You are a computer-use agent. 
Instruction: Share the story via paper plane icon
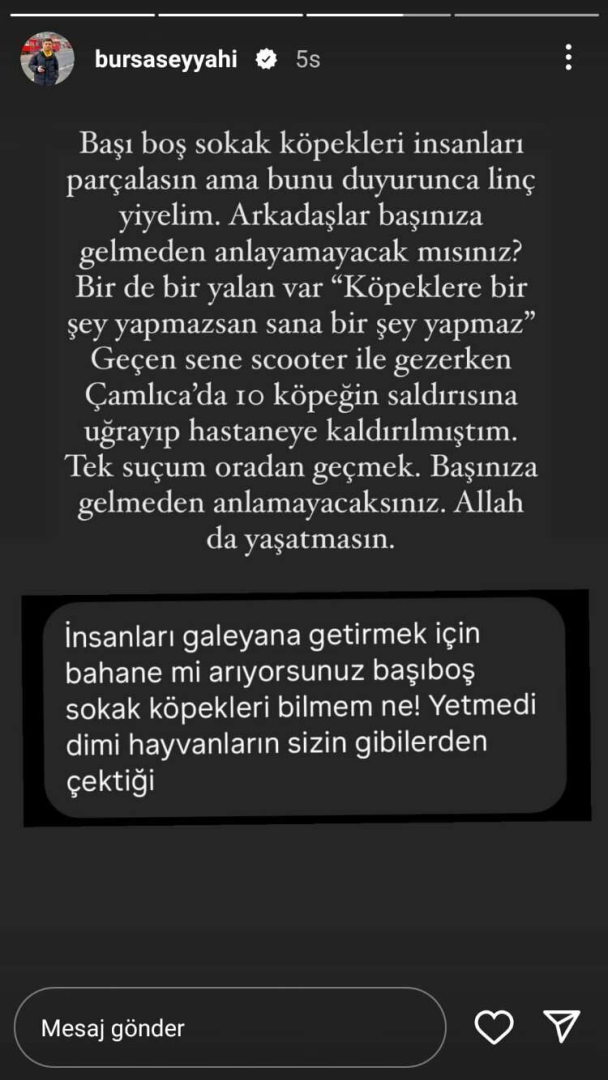pyautogui.click(x=562, y=1027)
